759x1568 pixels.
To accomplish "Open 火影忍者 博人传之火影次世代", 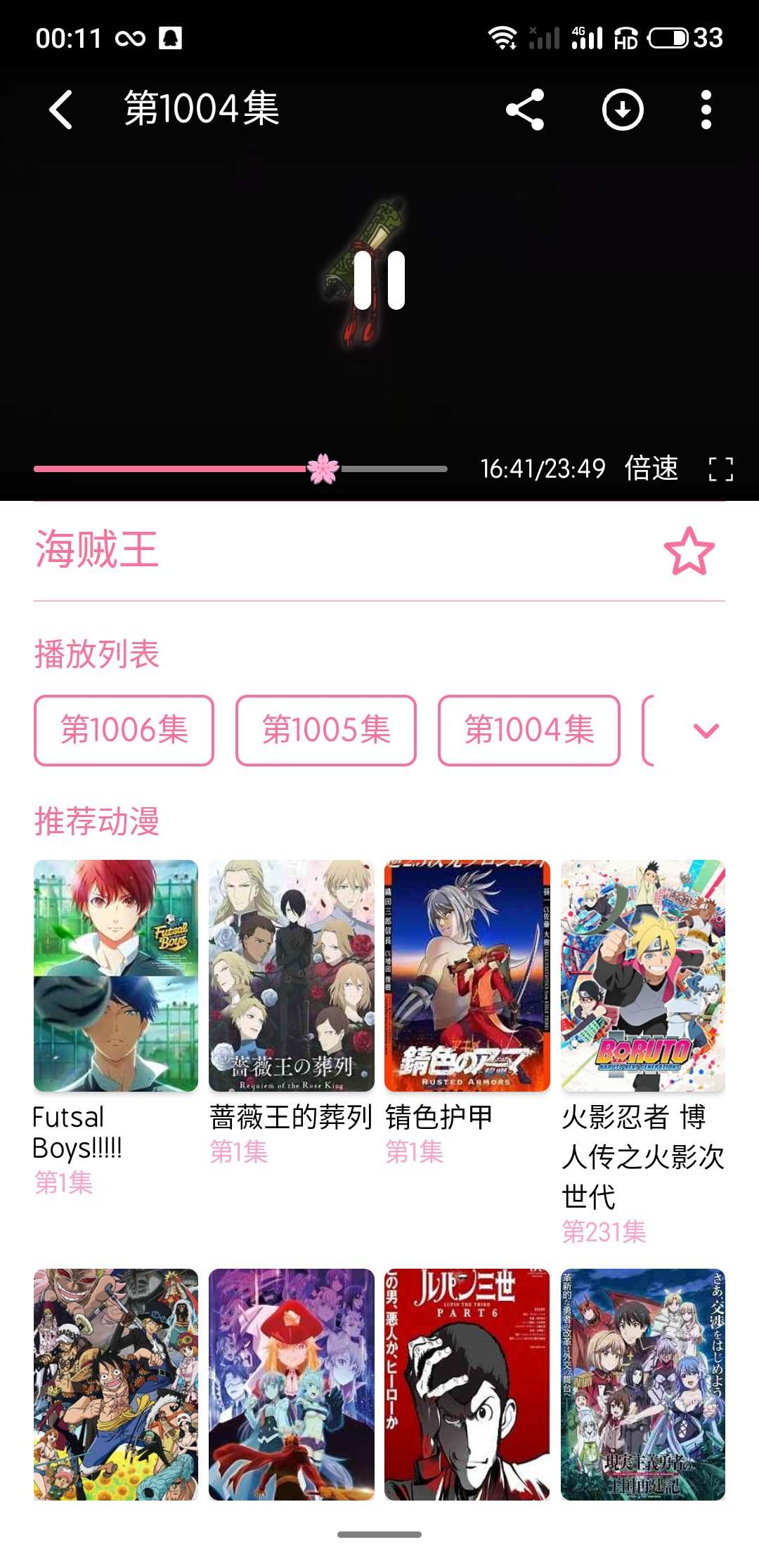I will pyautogui.click(x=643, y=975).
